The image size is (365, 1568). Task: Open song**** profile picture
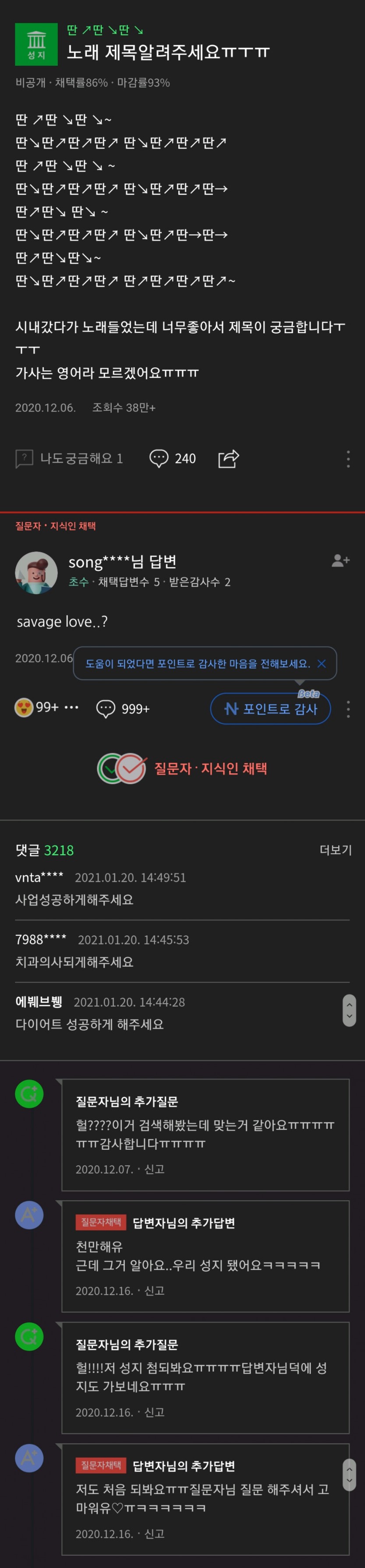click(36, 572)
